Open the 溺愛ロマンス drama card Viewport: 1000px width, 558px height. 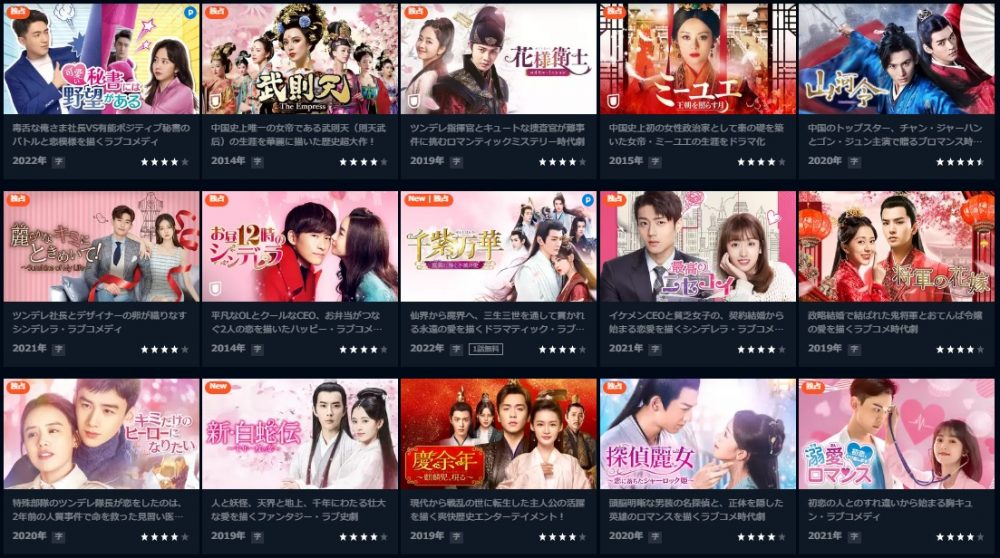pyautogui.click(x=896, y=434)
